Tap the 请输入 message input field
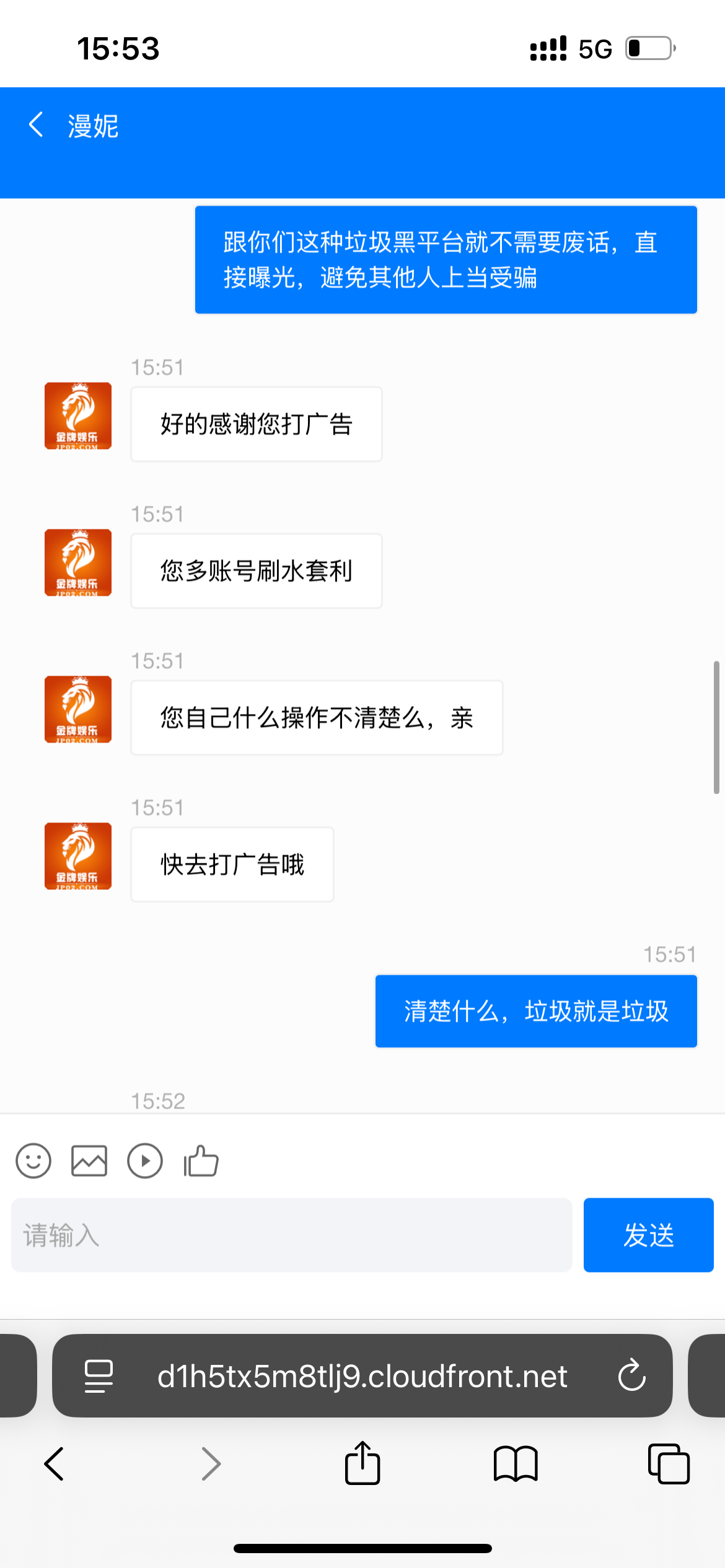 (291, 1236)
